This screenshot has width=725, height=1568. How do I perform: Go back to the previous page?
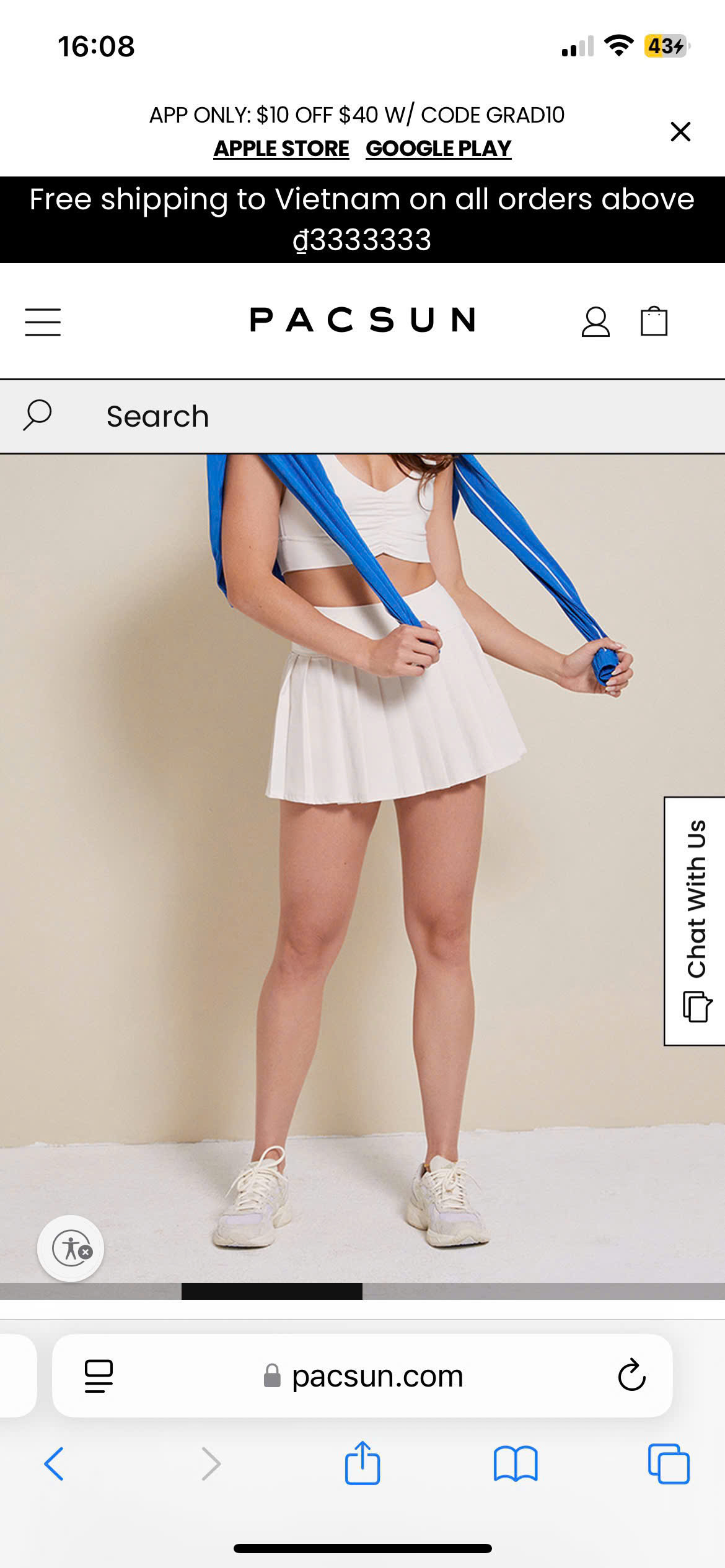pyautogui.click(x=54, y=1464)
